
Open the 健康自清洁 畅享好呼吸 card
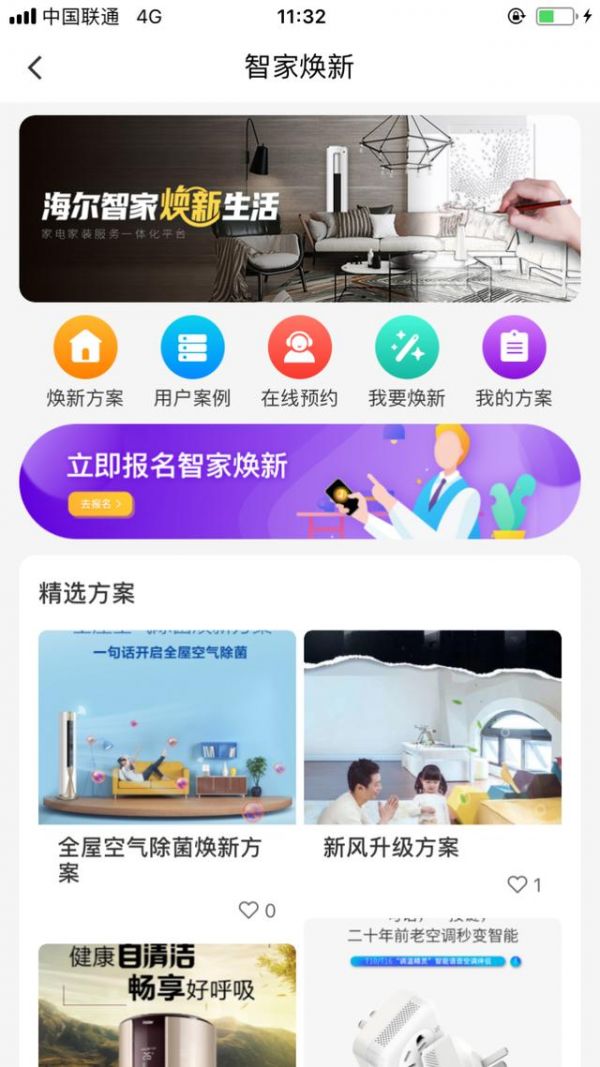click(x=167, y=1005)
